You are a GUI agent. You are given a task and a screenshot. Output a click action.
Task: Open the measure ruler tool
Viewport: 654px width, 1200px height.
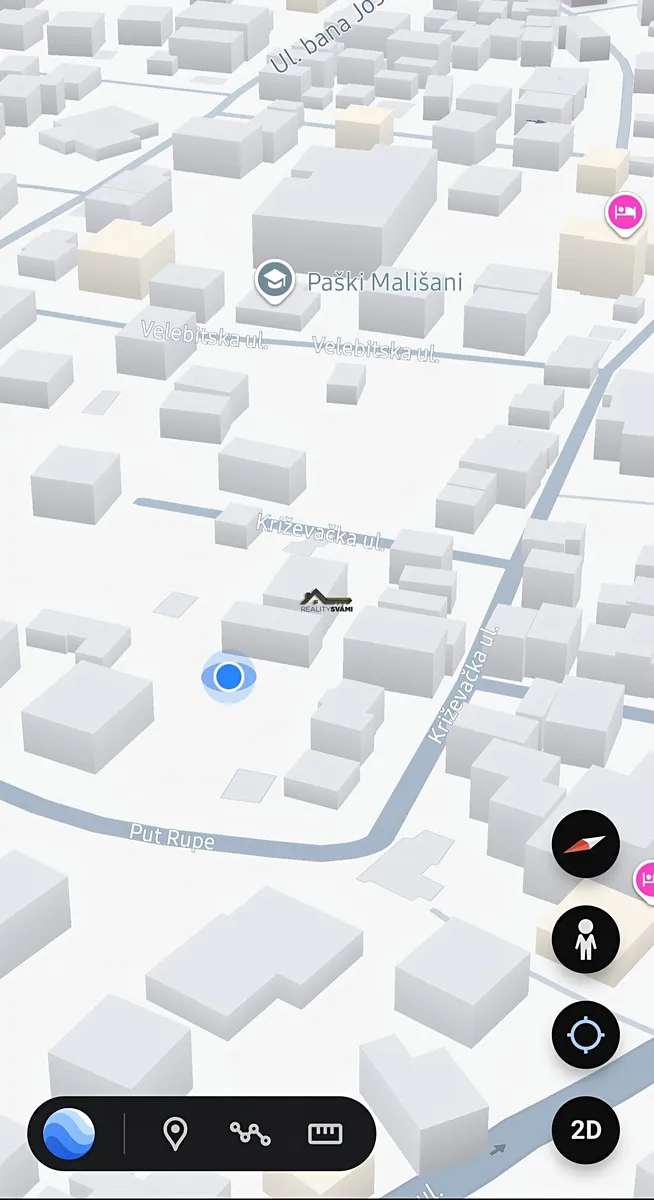tap(325, 1133)
